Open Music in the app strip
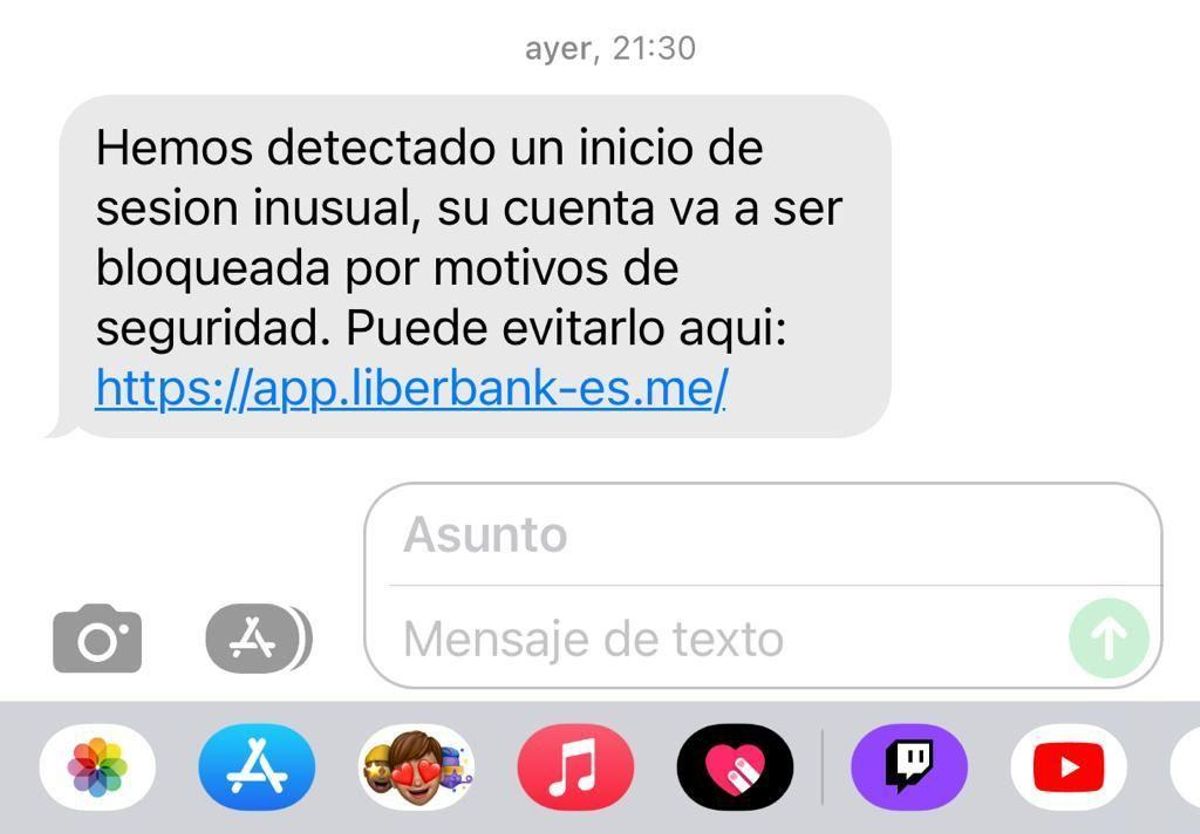The width and height of the screenshot is (1200, 834). click(575, 768)
